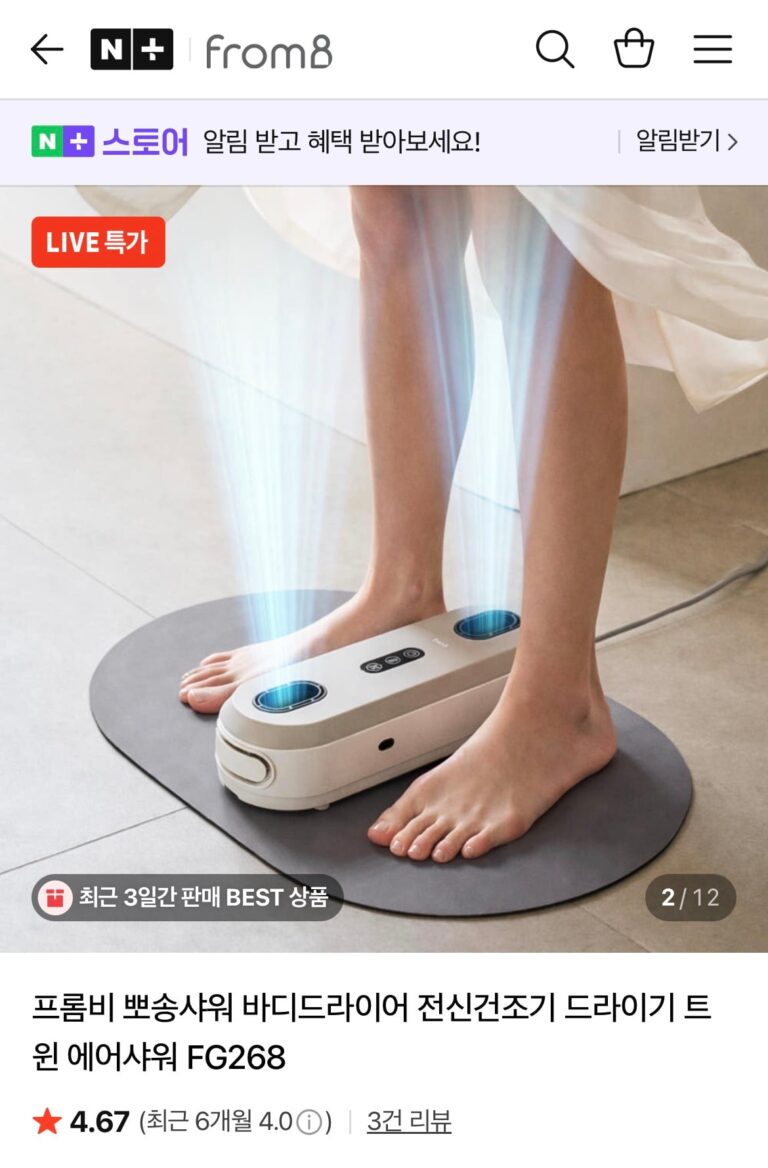Open the shopping basket

[x=634, y=49]
